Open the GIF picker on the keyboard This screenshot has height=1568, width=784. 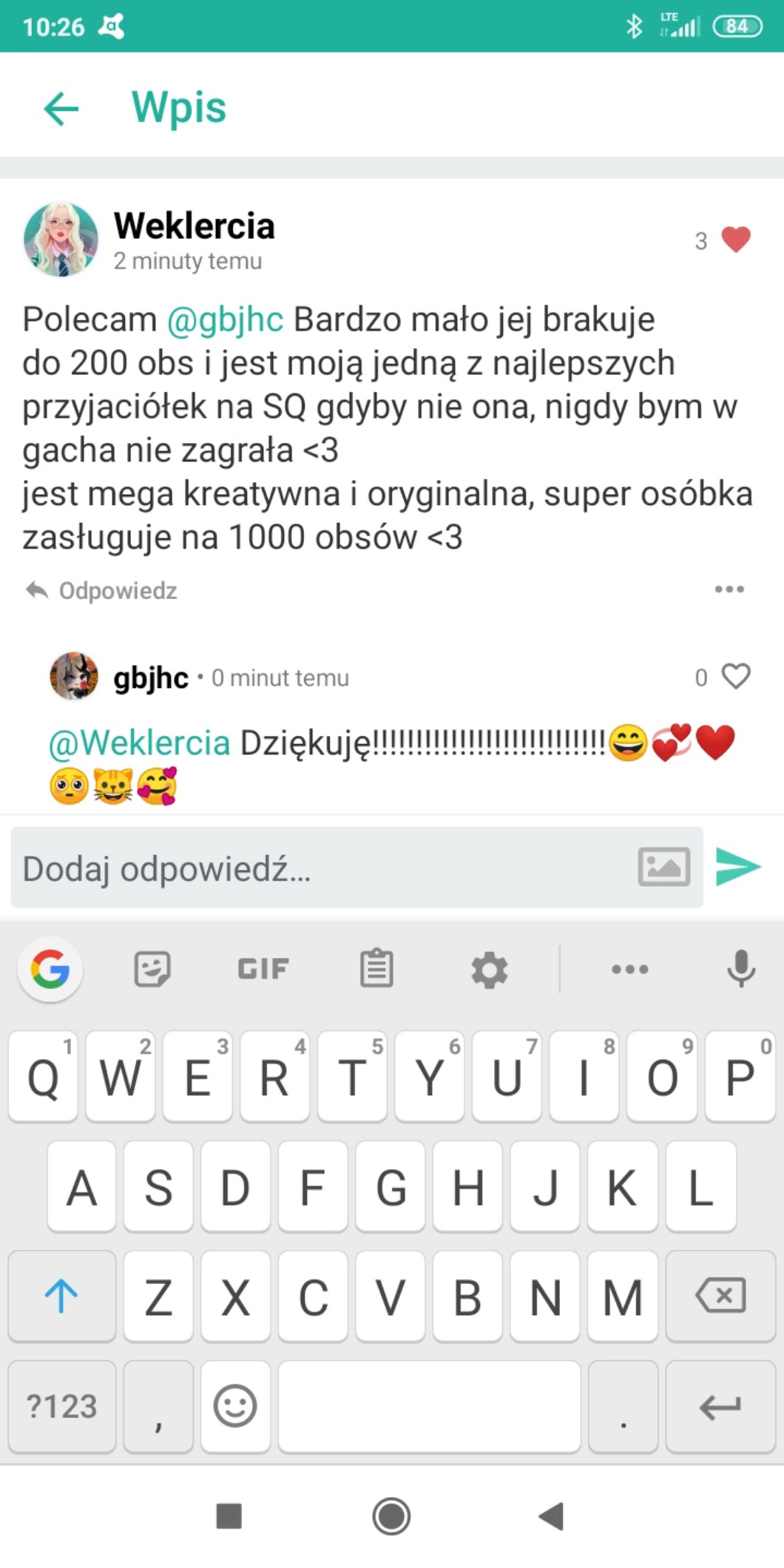pos(263,969)
